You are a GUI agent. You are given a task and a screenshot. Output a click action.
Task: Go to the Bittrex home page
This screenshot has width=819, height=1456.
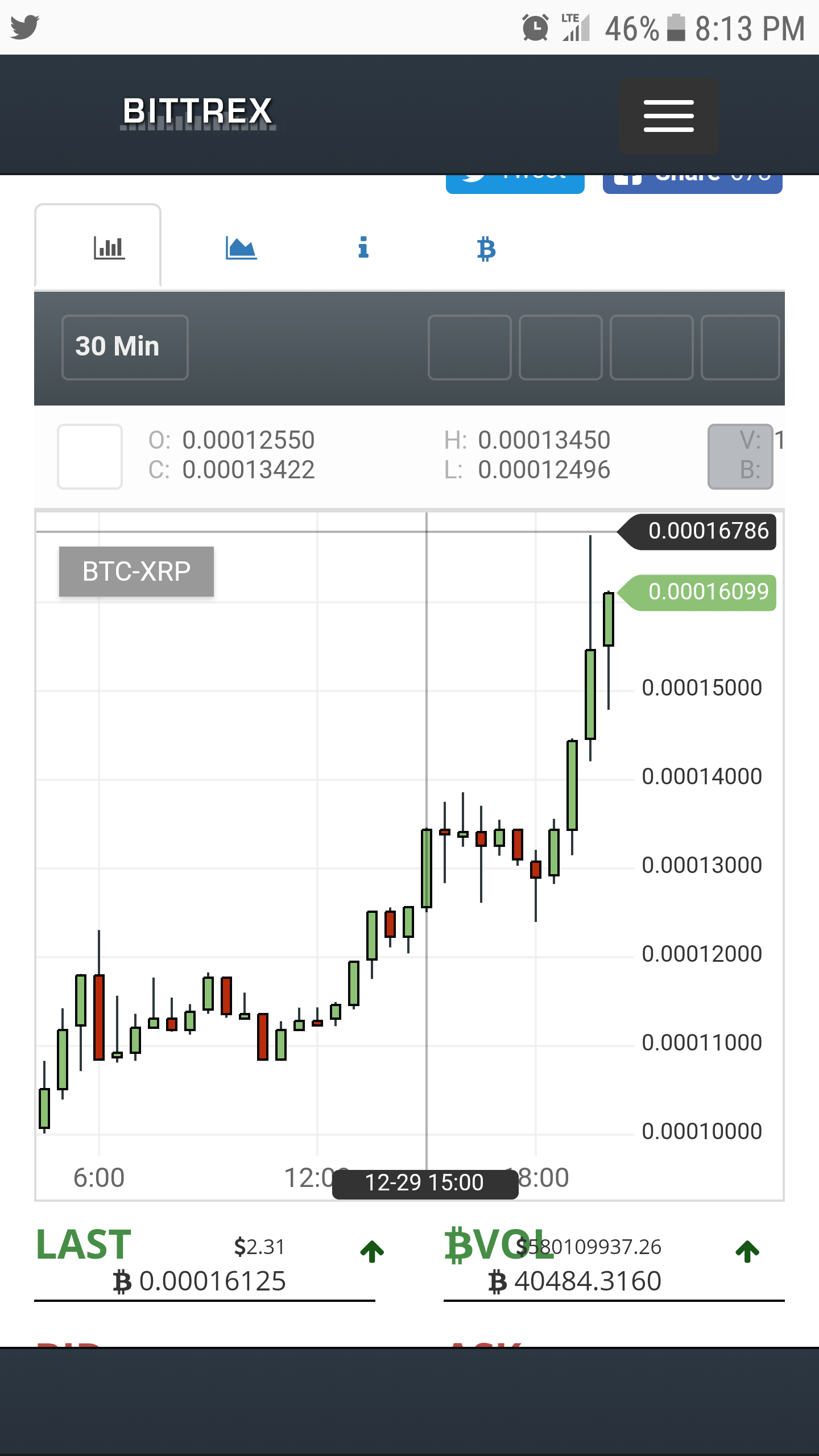tap(197, 112)
